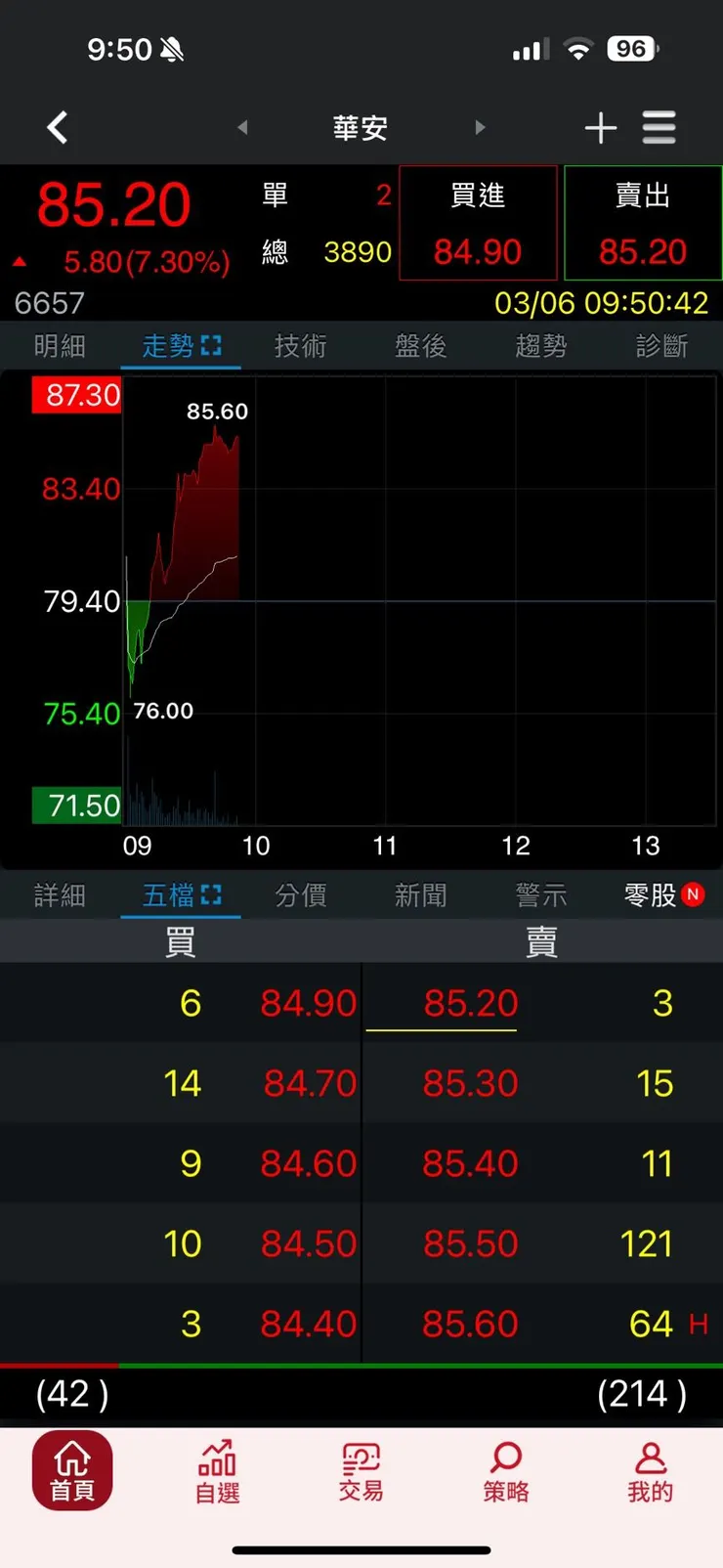Open the 盤後 tab
Viewport: 723px width, 1568px height.
420,346
